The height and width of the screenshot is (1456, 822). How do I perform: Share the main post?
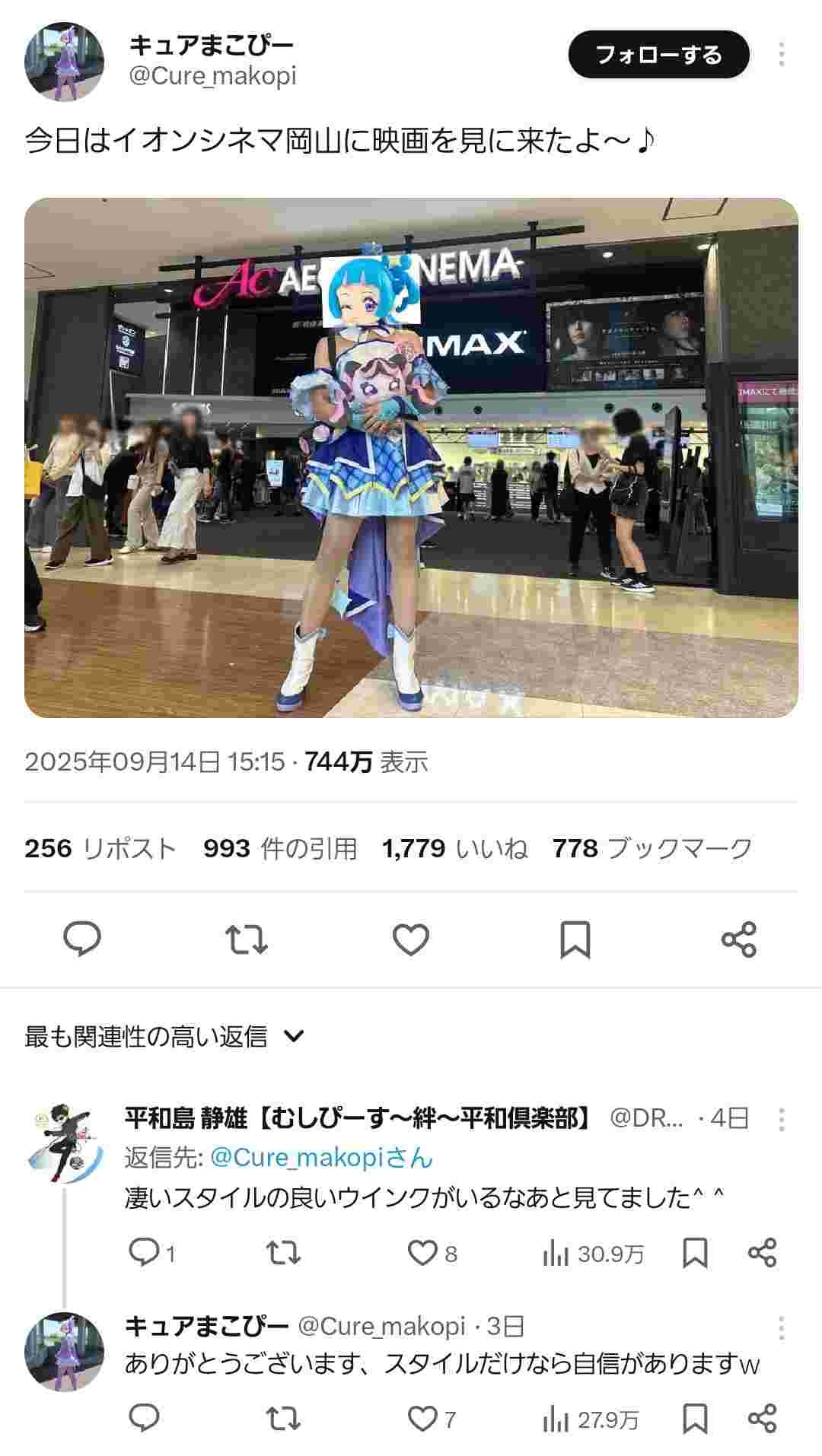738,939
